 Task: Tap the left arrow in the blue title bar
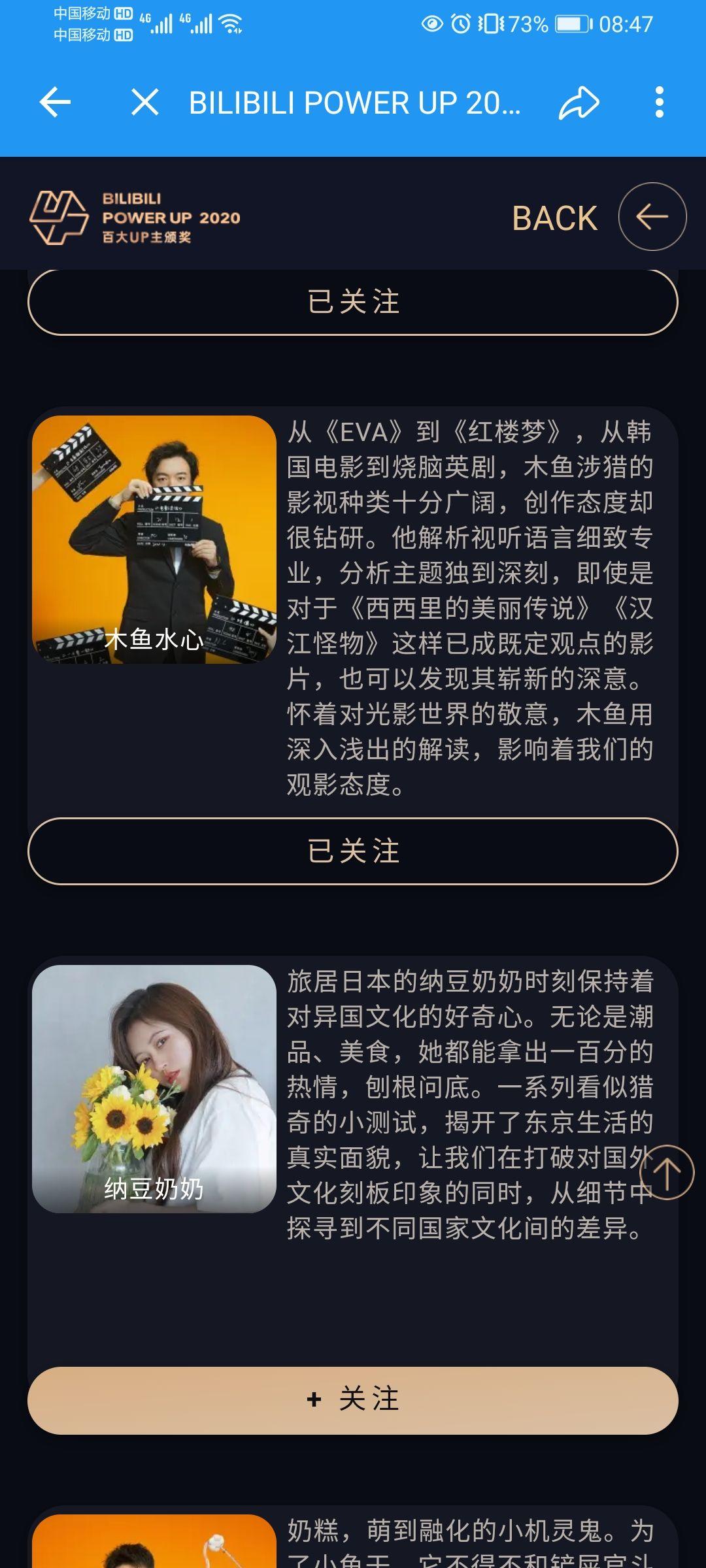pos(55,103)
